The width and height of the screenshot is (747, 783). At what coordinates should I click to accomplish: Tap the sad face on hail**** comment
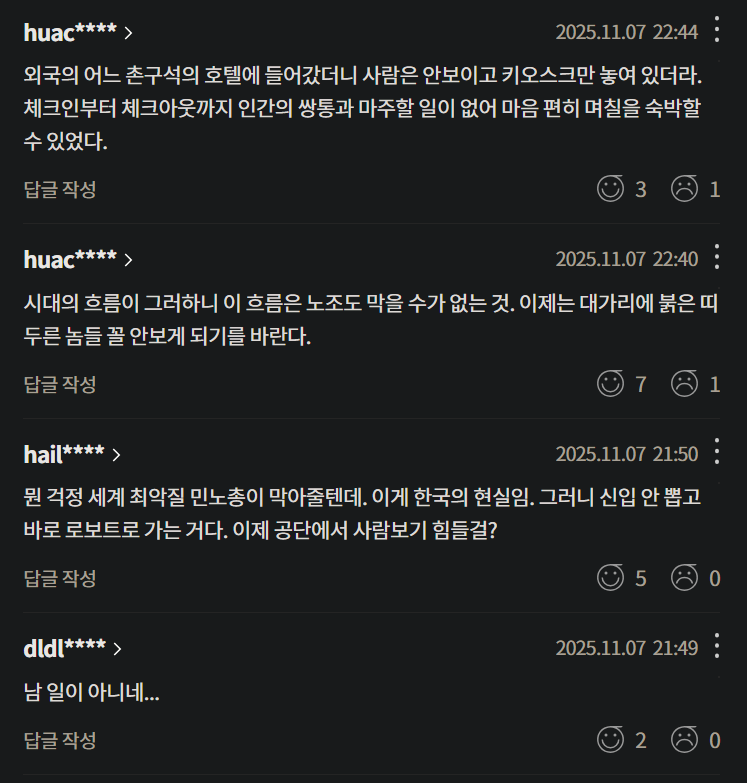point(684,577)
